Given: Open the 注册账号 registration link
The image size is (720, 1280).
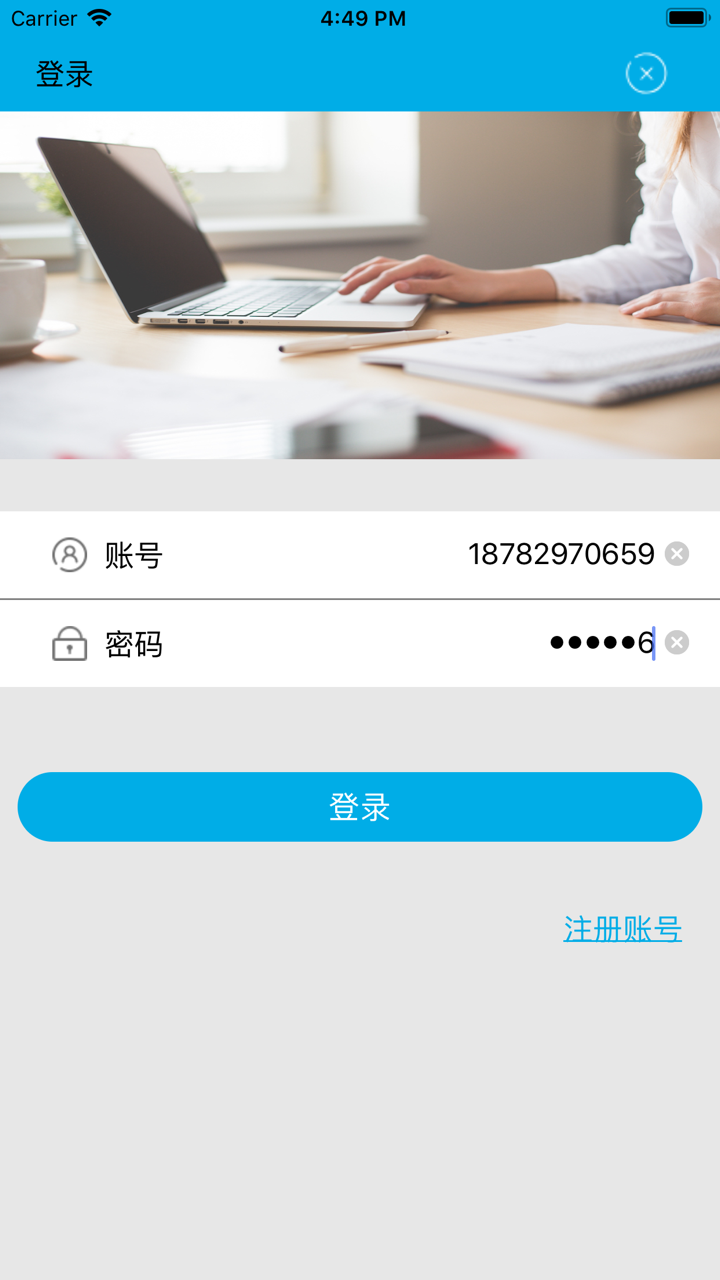Looking at the screenshot, I should [x=622, y=929].
